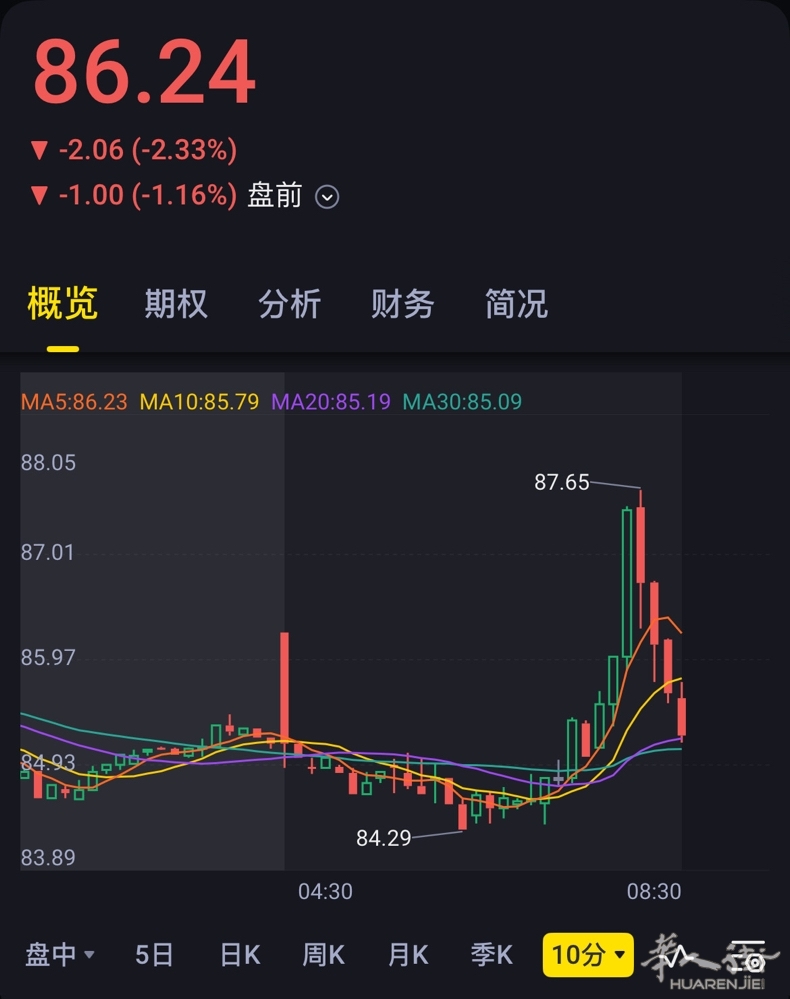Open the 盘中 chart period dropdown
Viewport: 790px width, 999px height.
point(59,955)
